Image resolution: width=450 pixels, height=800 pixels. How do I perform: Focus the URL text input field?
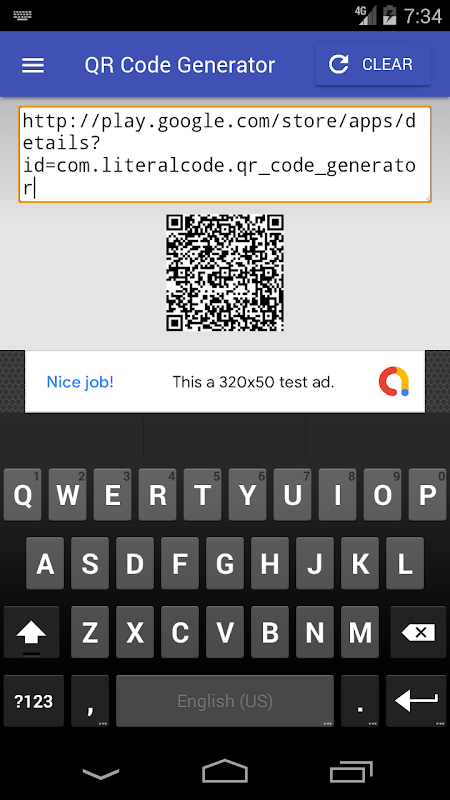point(225,154)
